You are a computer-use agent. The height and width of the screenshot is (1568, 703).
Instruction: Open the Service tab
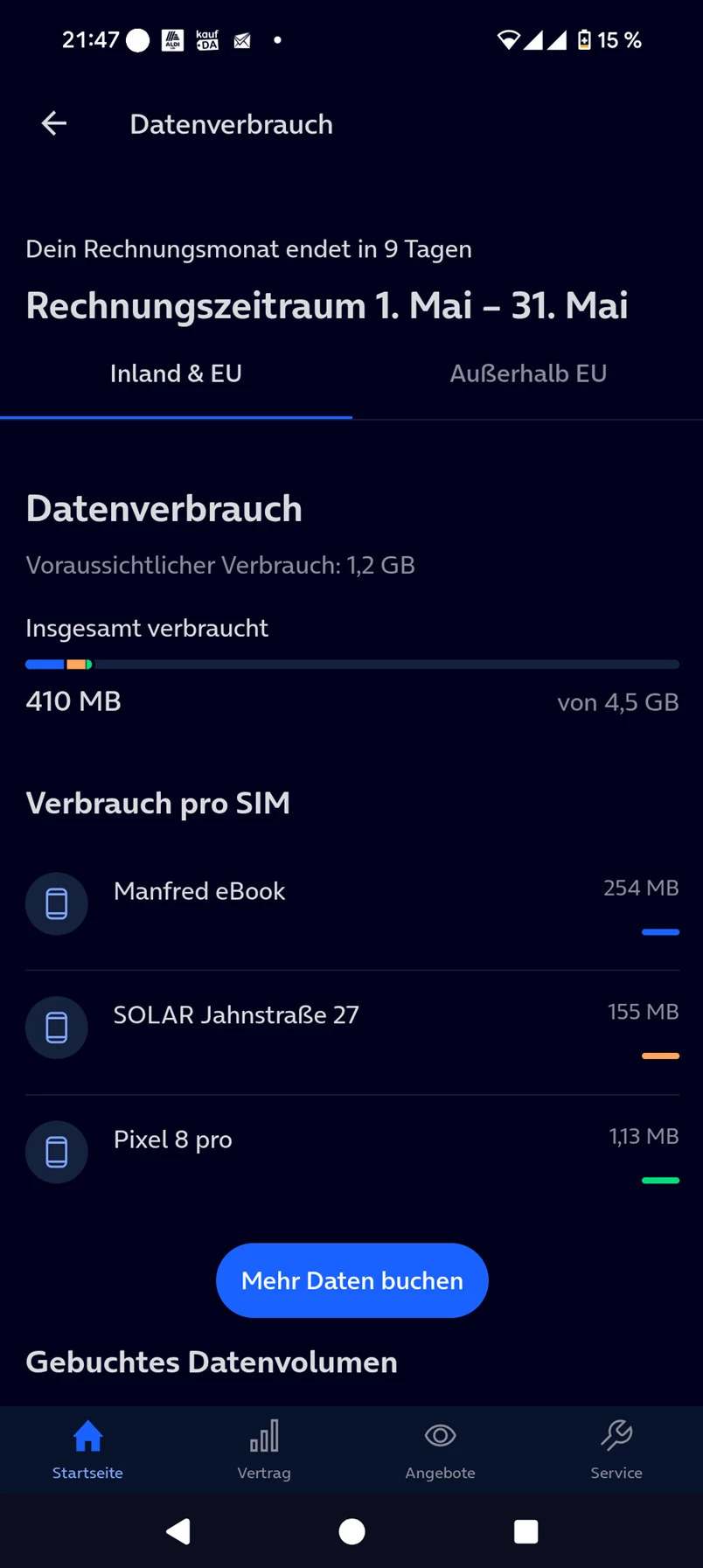click(616, 1449)
